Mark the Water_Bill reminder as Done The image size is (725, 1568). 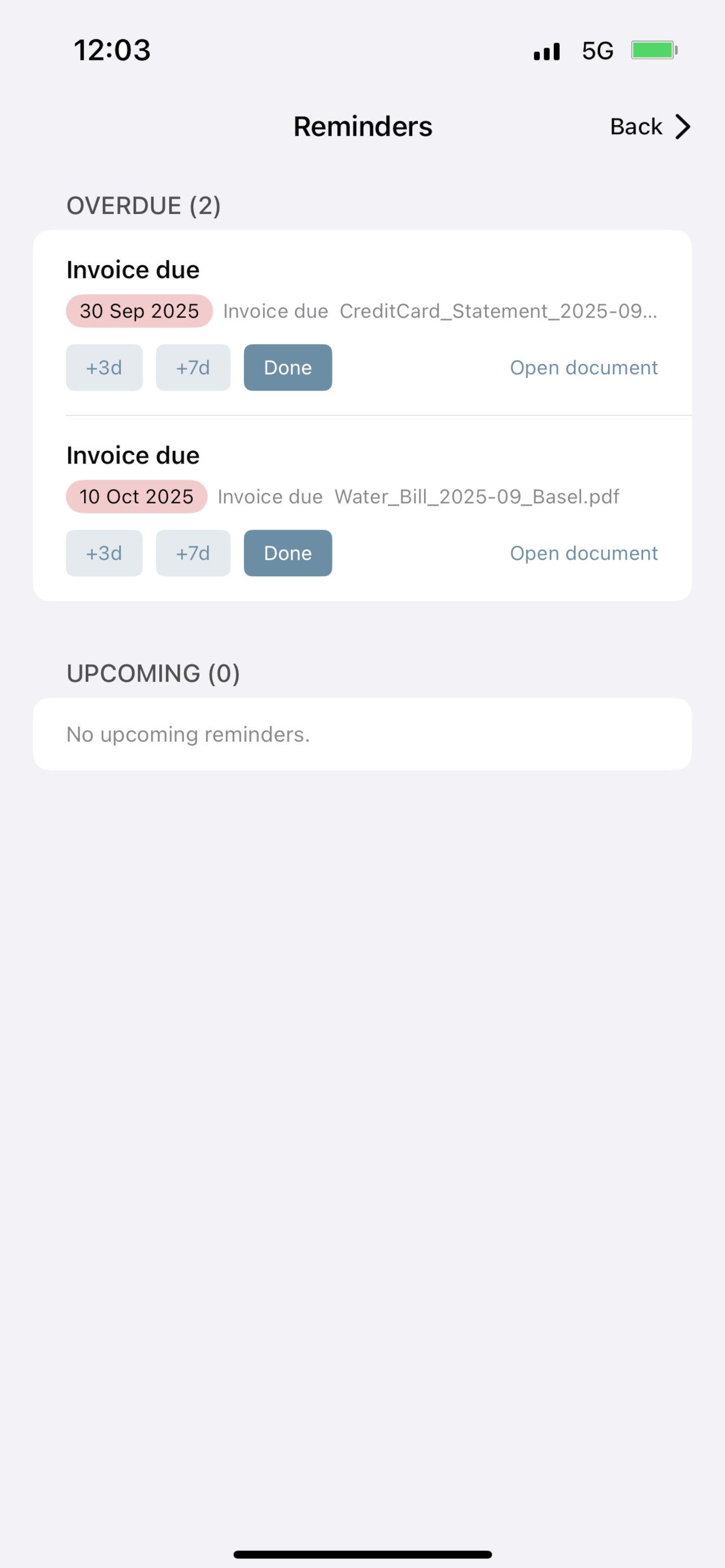287,553
